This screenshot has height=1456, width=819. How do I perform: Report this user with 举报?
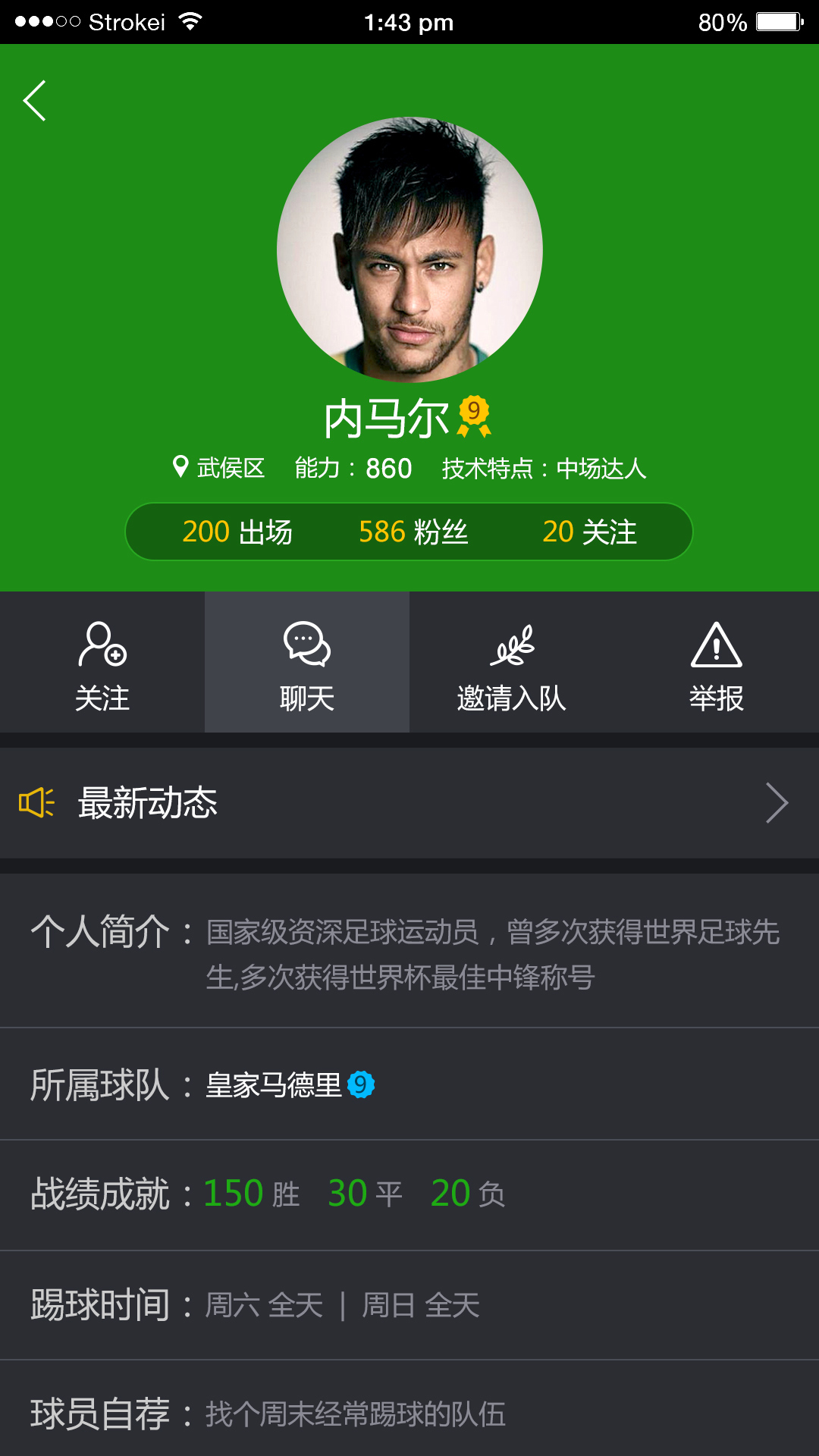click(717, 663)
